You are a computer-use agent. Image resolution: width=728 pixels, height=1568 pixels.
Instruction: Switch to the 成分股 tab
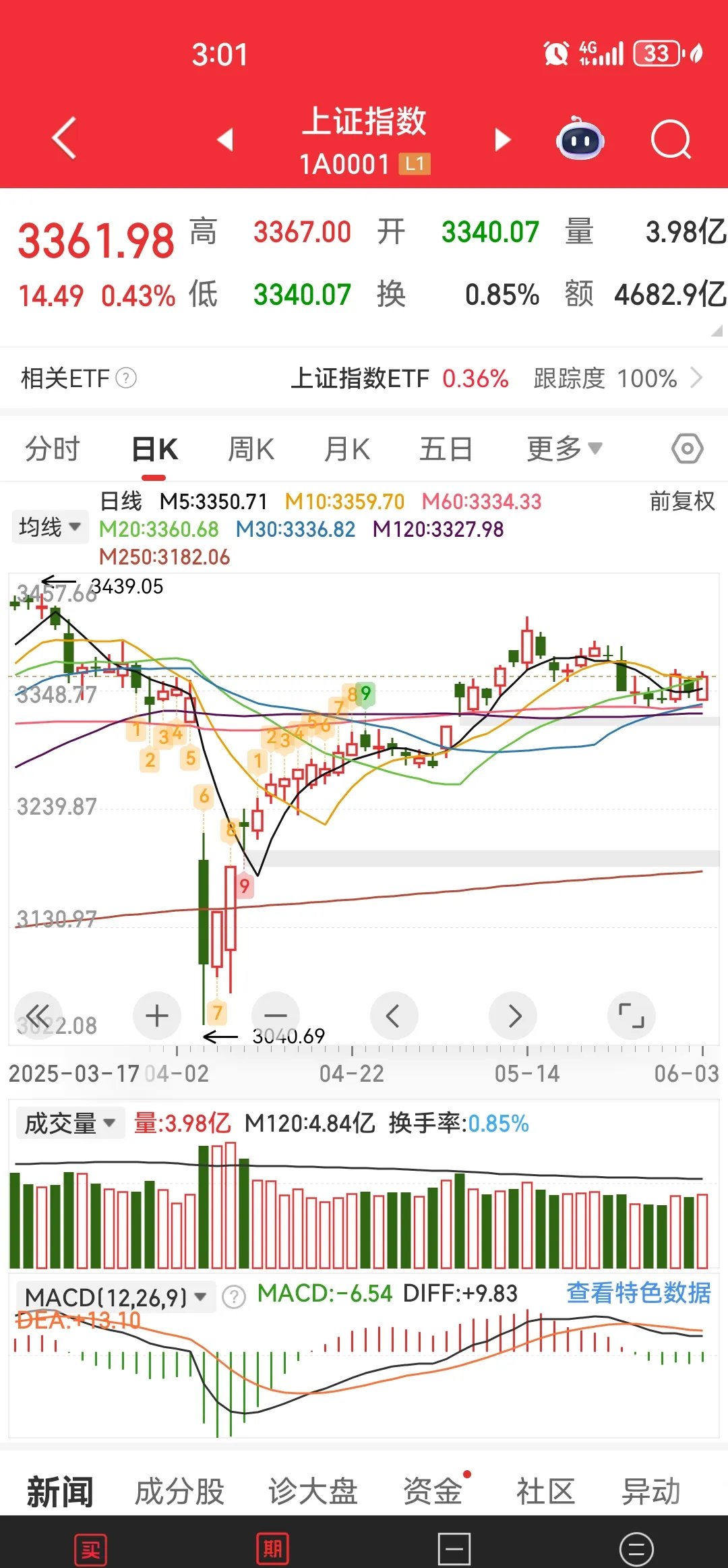[x=179, y=1492]
